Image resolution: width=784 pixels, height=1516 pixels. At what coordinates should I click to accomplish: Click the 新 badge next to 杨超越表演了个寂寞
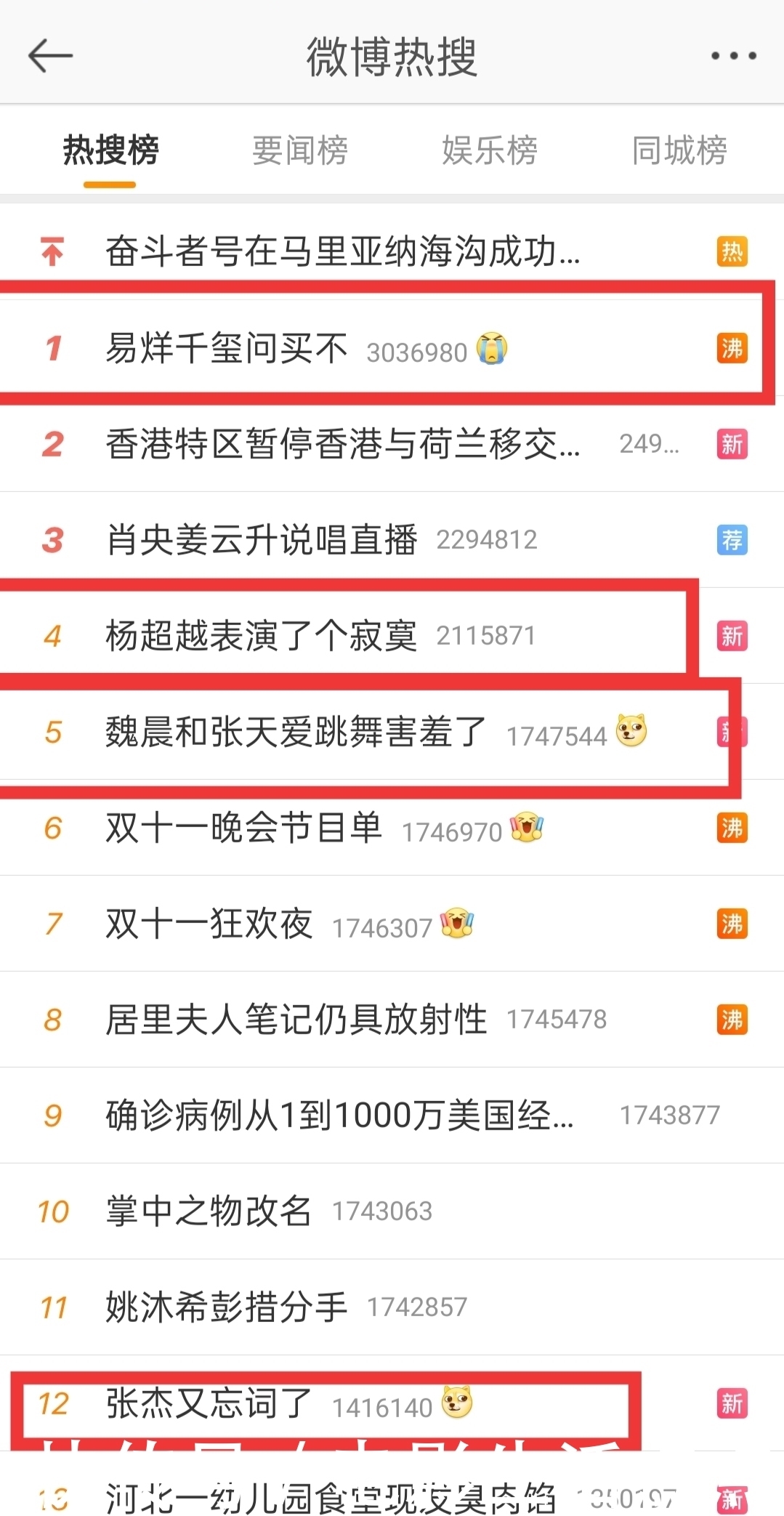point(732,634)
